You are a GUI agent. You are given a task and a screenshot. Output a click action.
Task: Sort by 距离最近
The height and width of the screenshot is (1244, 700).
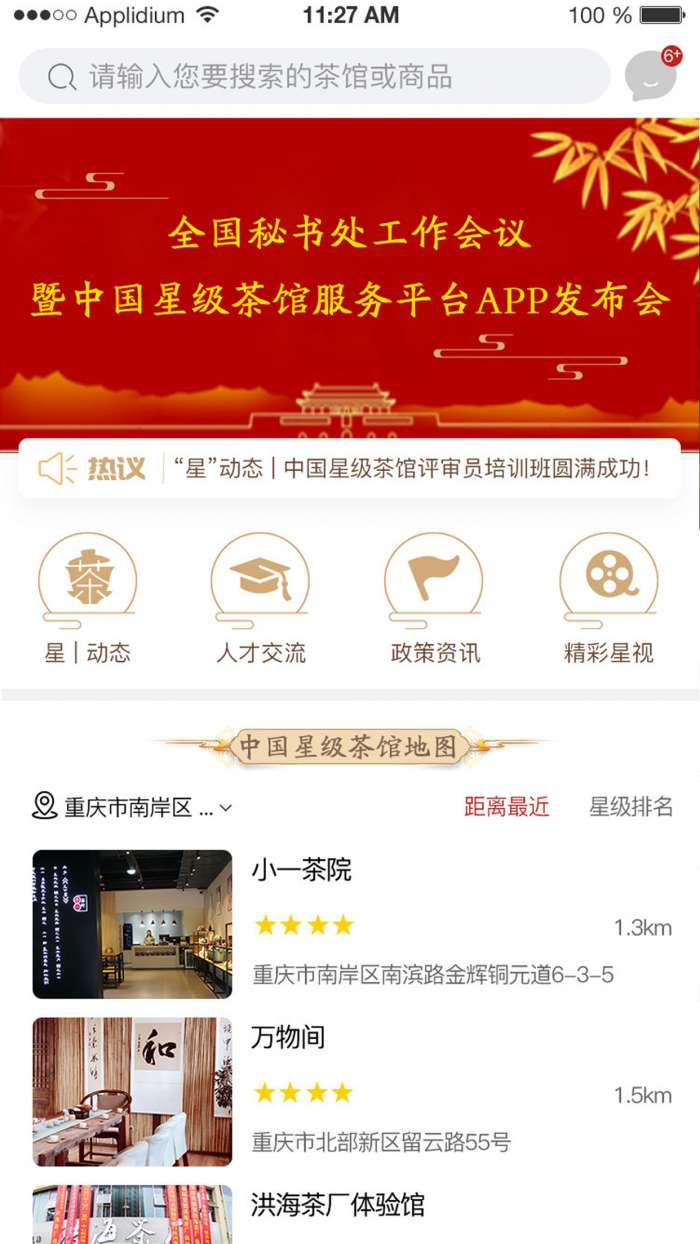[507, 807]
